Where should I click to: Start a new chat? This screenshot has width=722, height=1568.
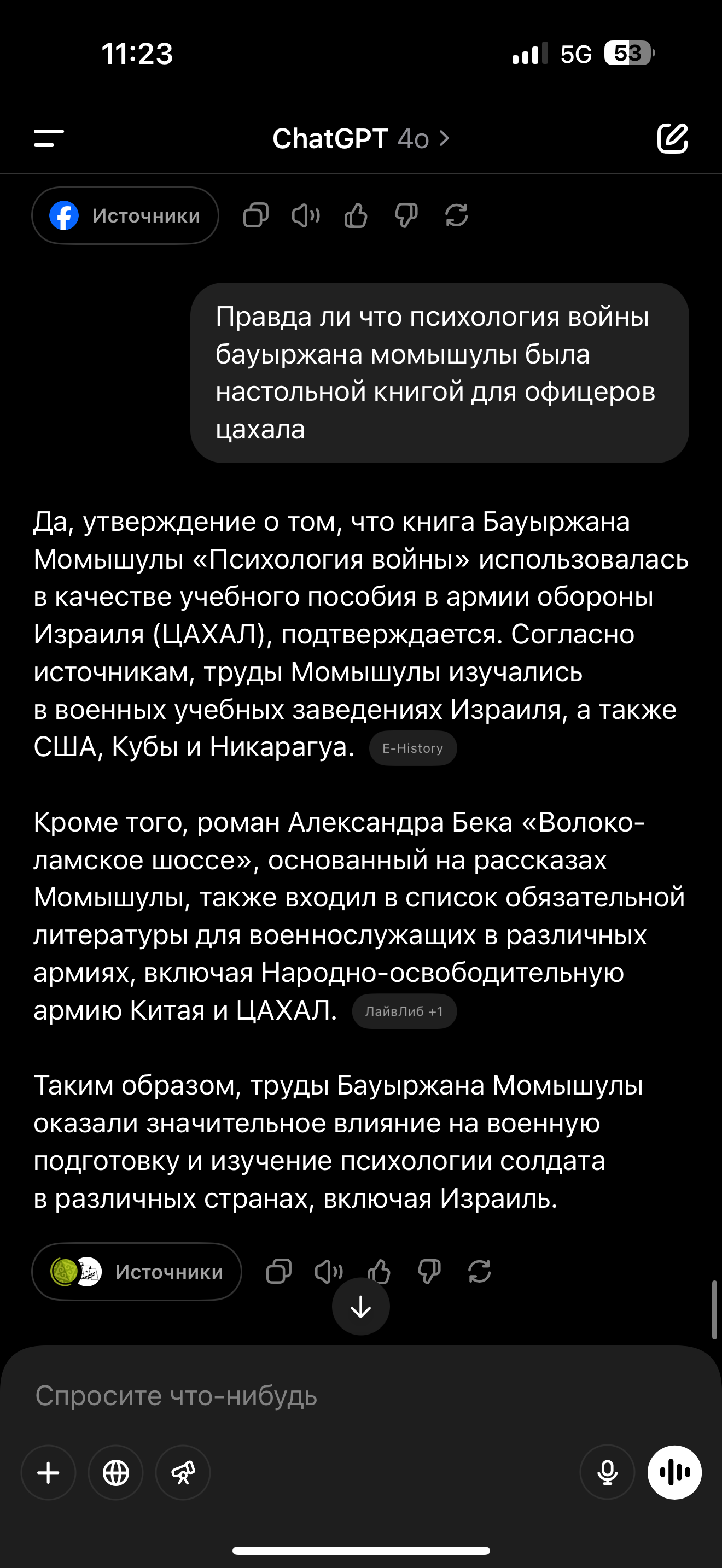coord(672,138)
